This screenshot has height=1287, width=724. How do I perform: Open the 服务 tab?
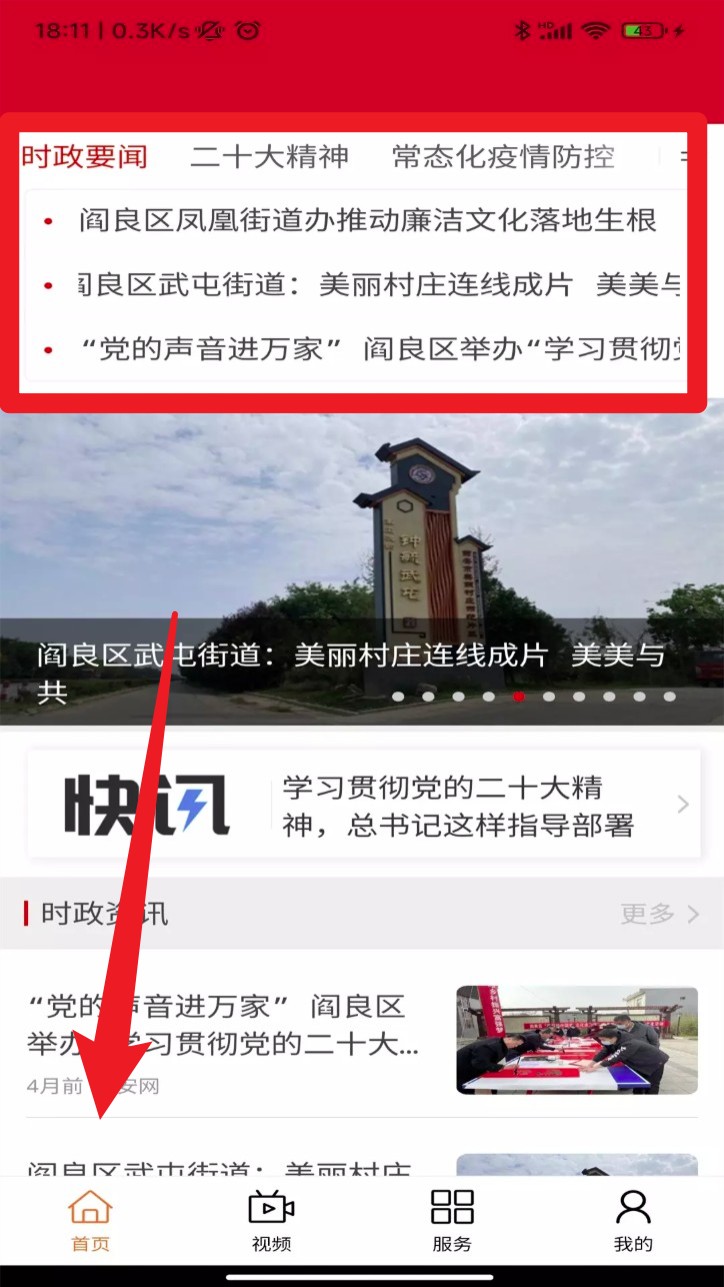coord(452,1220)
